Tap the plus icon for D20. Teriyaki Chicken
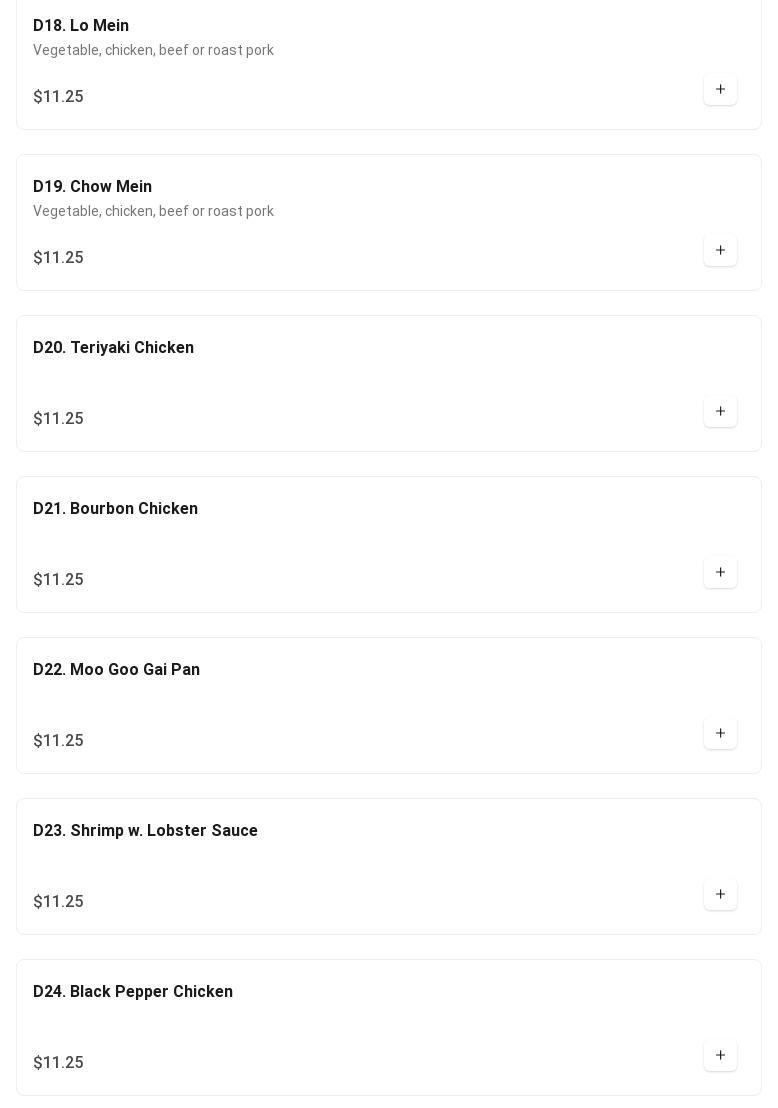Image resolution: width=778 pixels, height=1108 pixels. 720,412
